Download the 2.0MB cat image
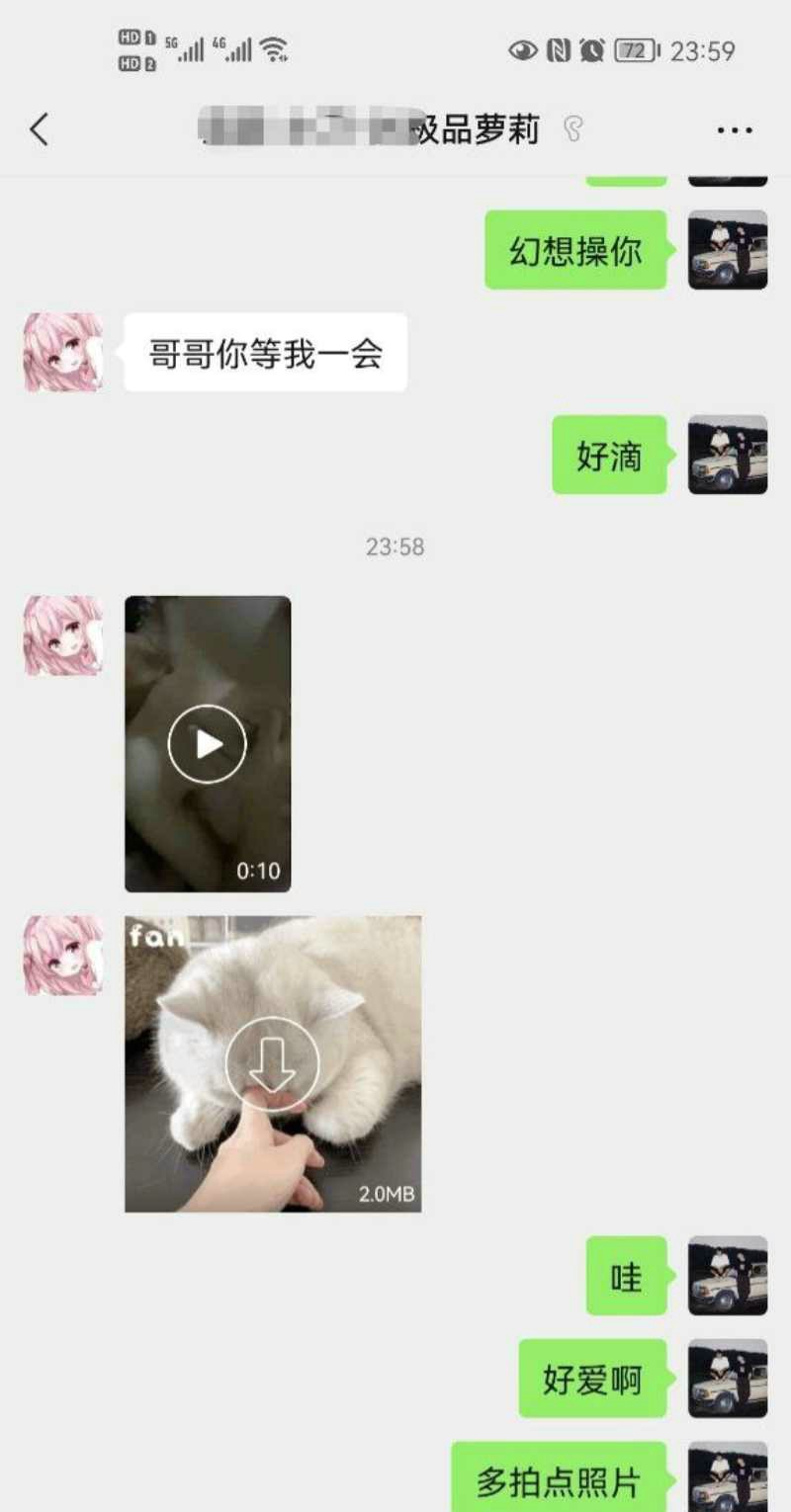The image size is (791, 1512). pos(272,1063)
